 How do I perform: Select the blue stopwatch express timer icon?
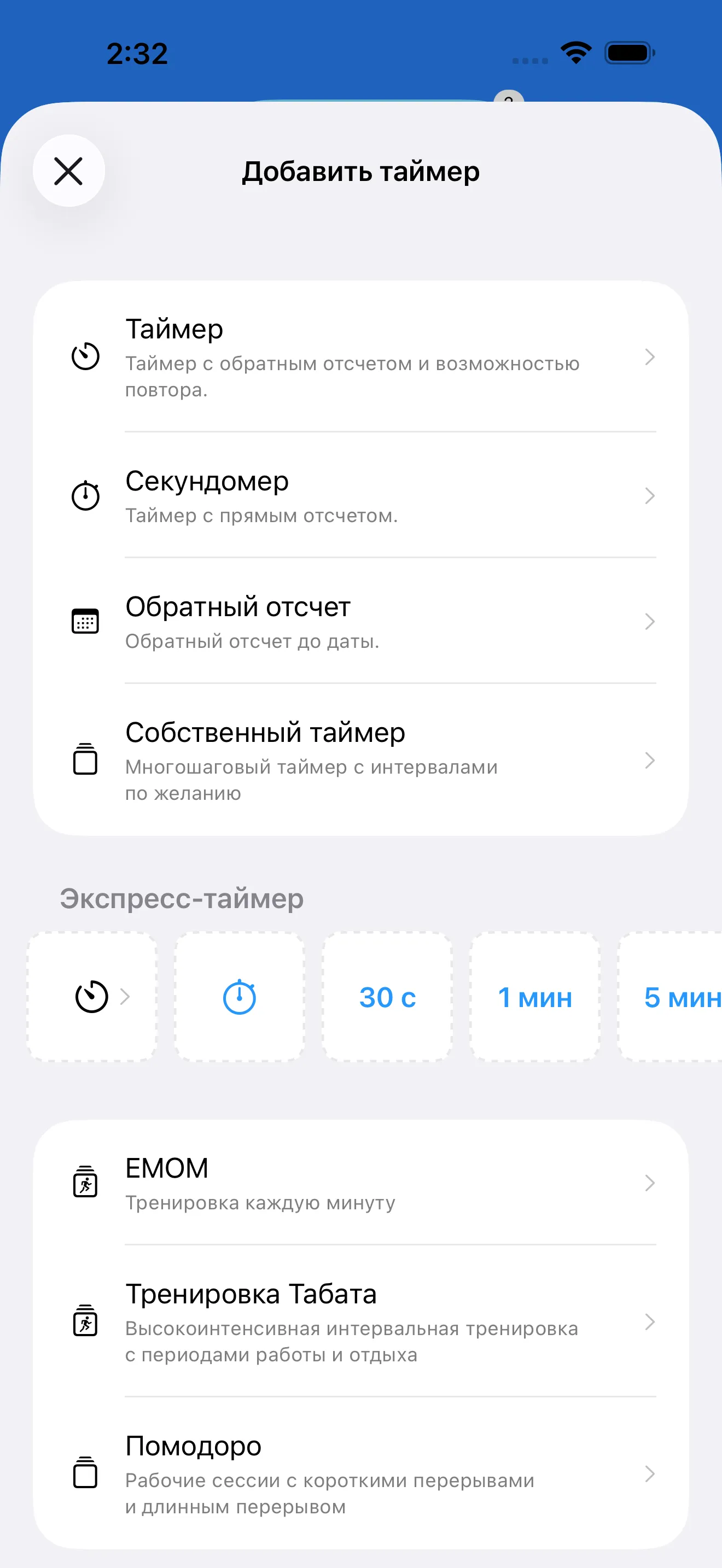pos(238,997)
